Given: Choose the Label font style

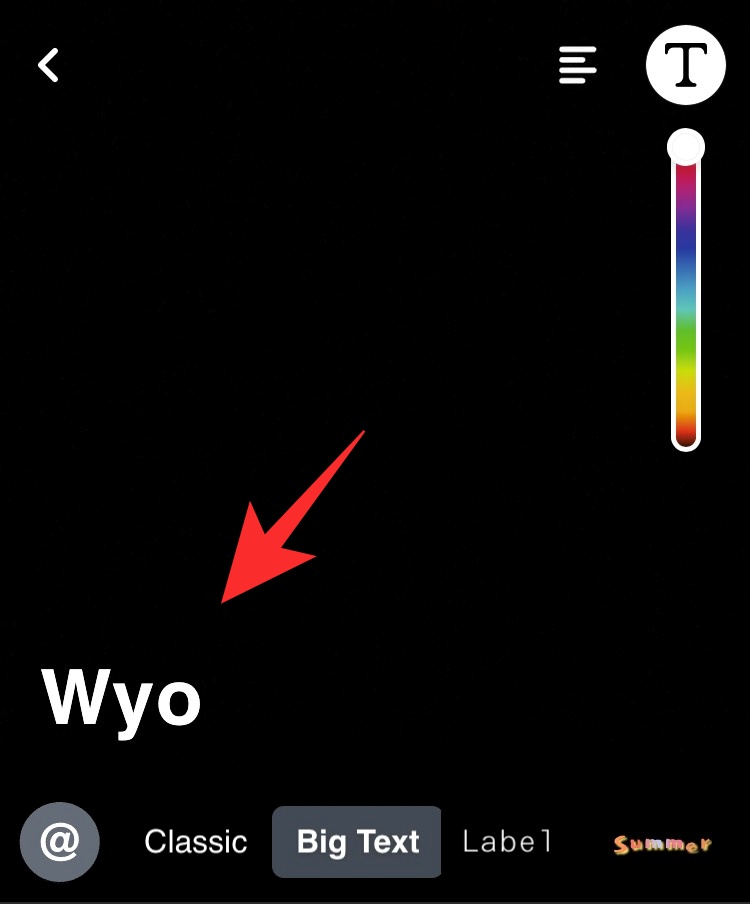Looking at the screenshot, I should [507, 842].
